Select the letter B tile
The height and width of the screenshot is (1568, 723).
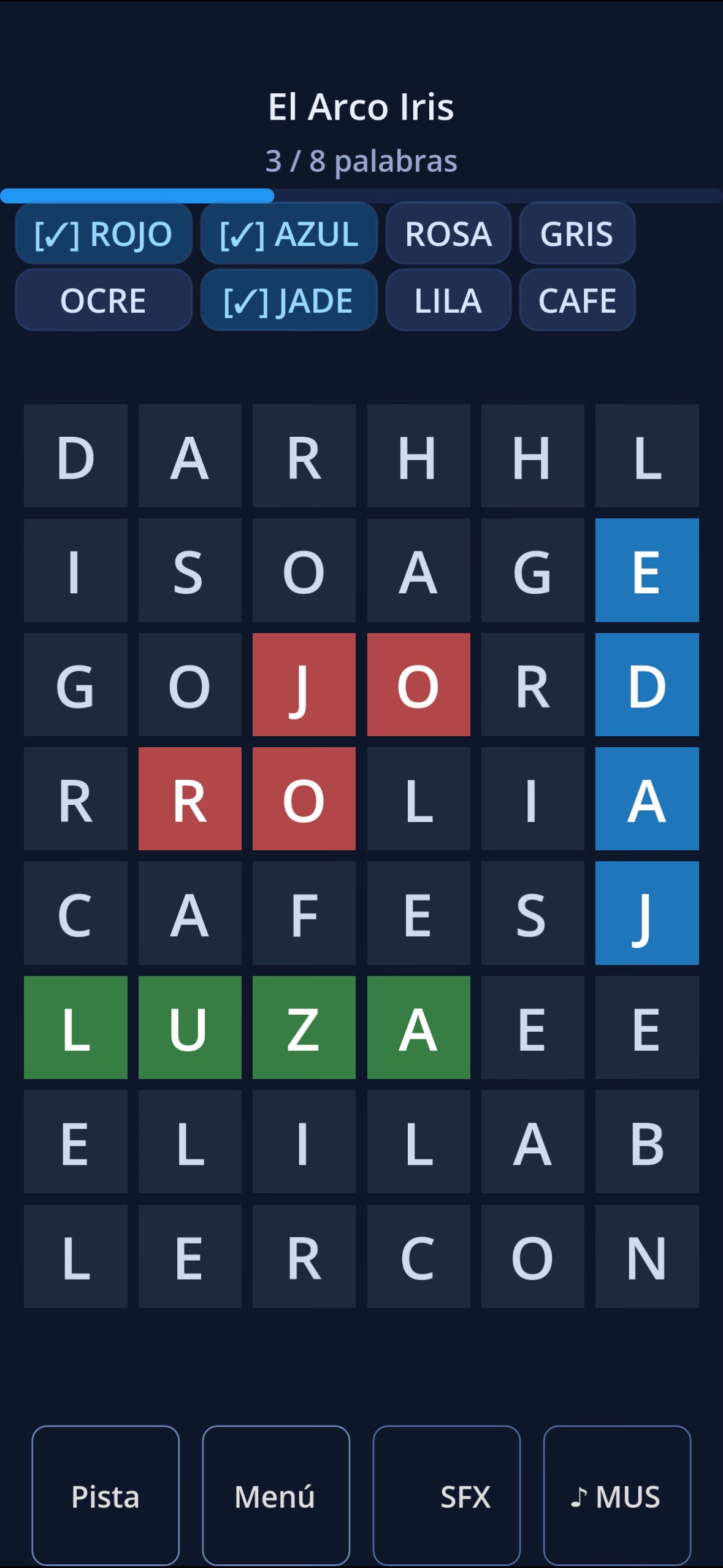coord(647,1142)
